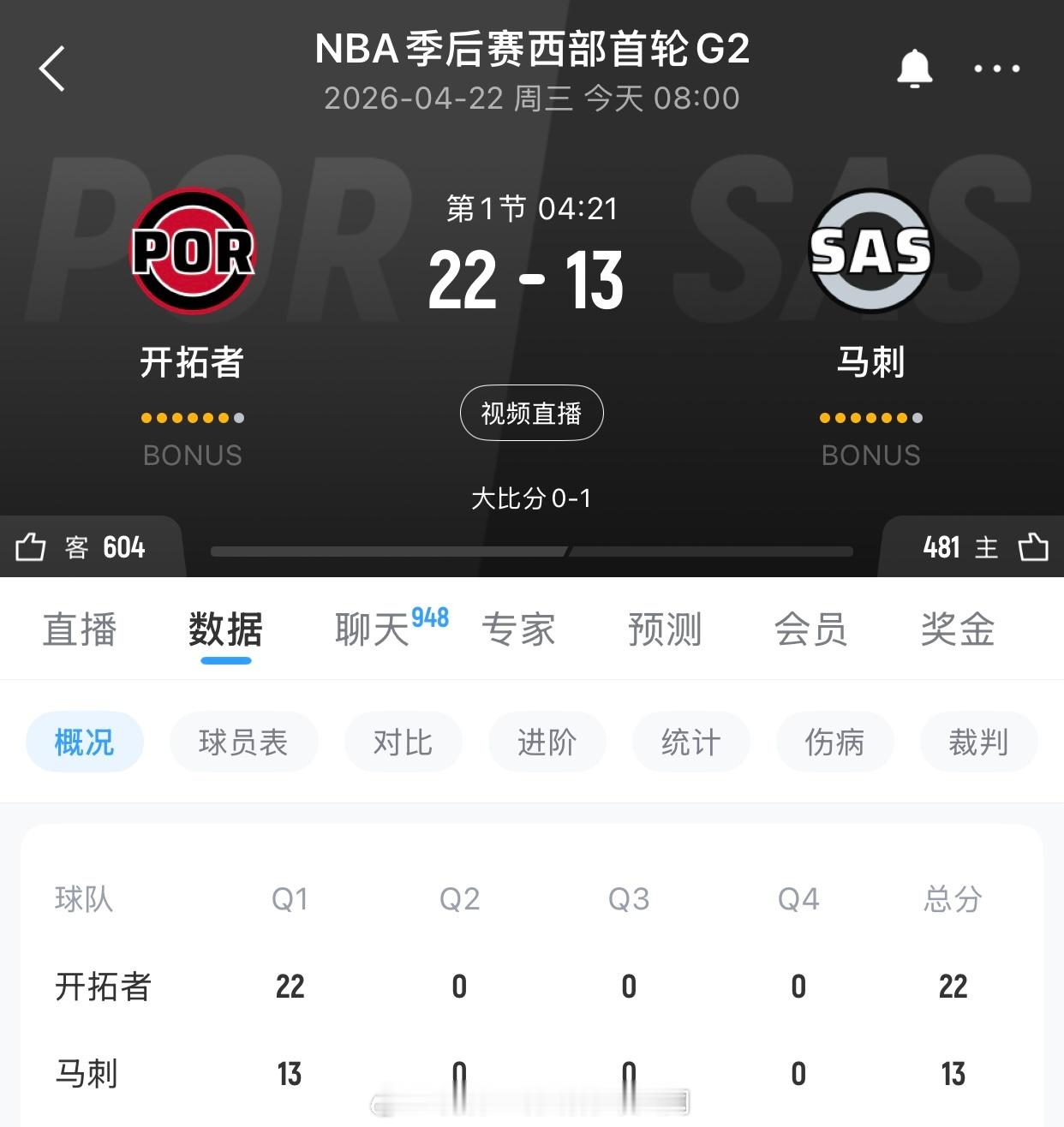Tap the home team thumbs-up icon
Image resolution: width=1064 pixels, height=1127 pixels.
tap(1036, 546)
